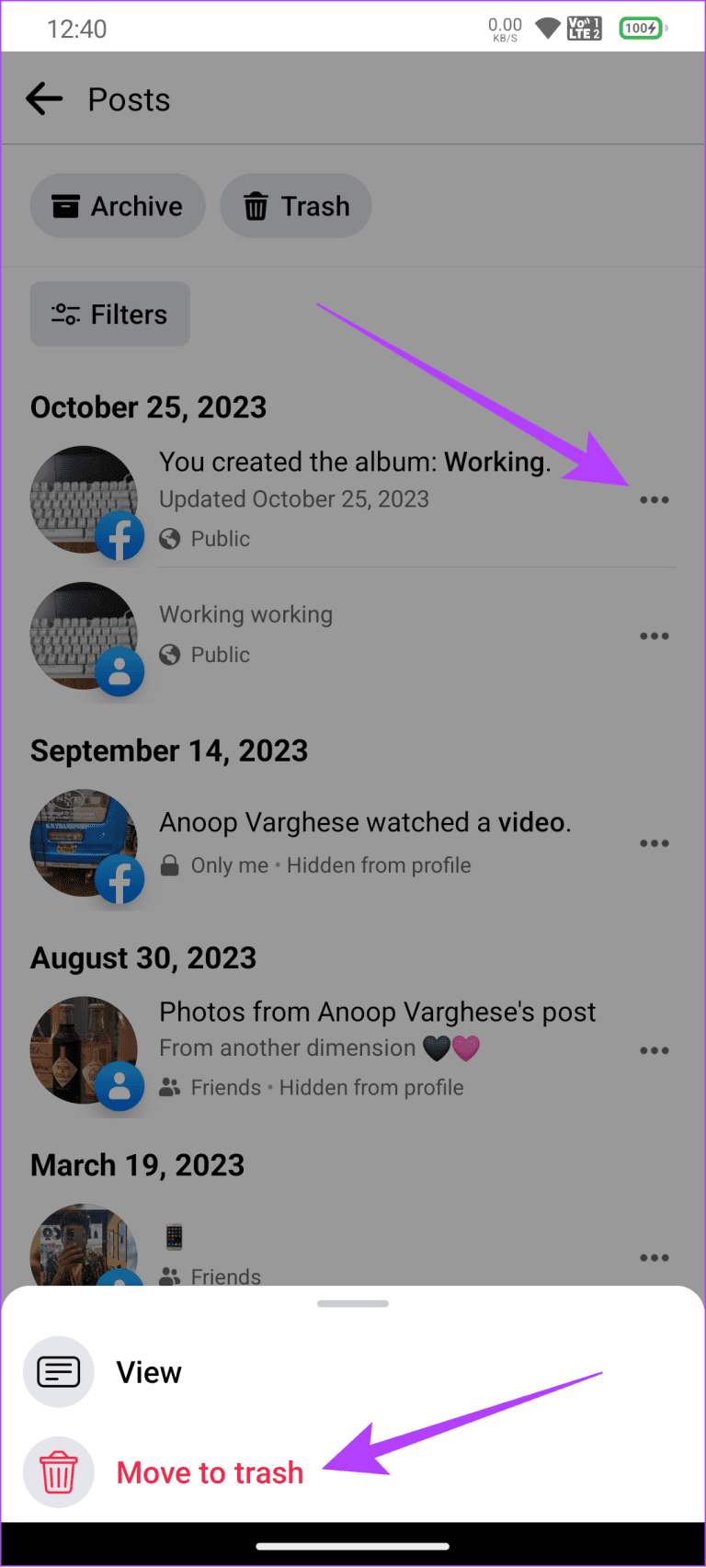Image resolution: width=706 pixels, height=1568 pixels.
Task: Click the View icon in the bottom sheet
Action: [58, 1371]
